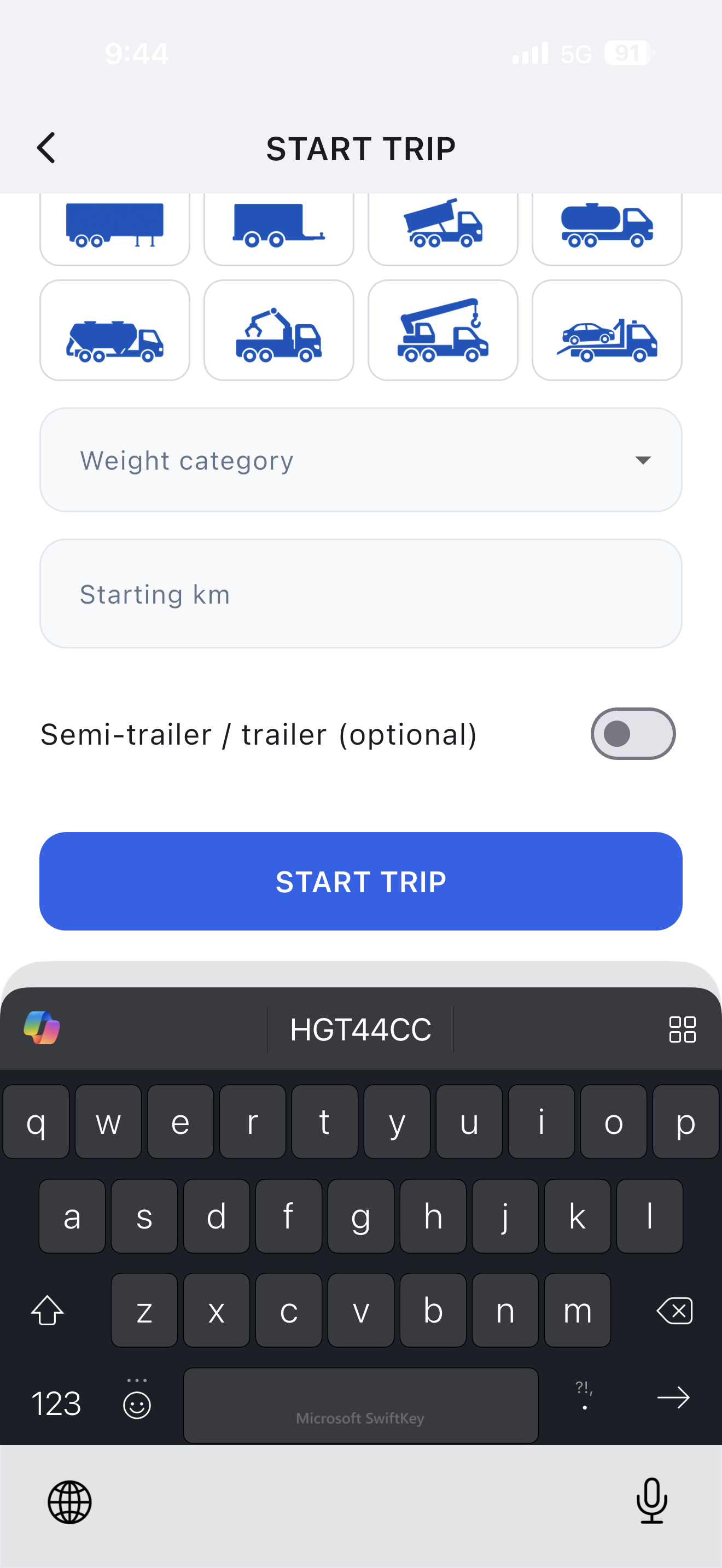The height and width of the screenshot is (1568, 722).
Task: Select the tow truck carrying a car
Action: (607, 331)
